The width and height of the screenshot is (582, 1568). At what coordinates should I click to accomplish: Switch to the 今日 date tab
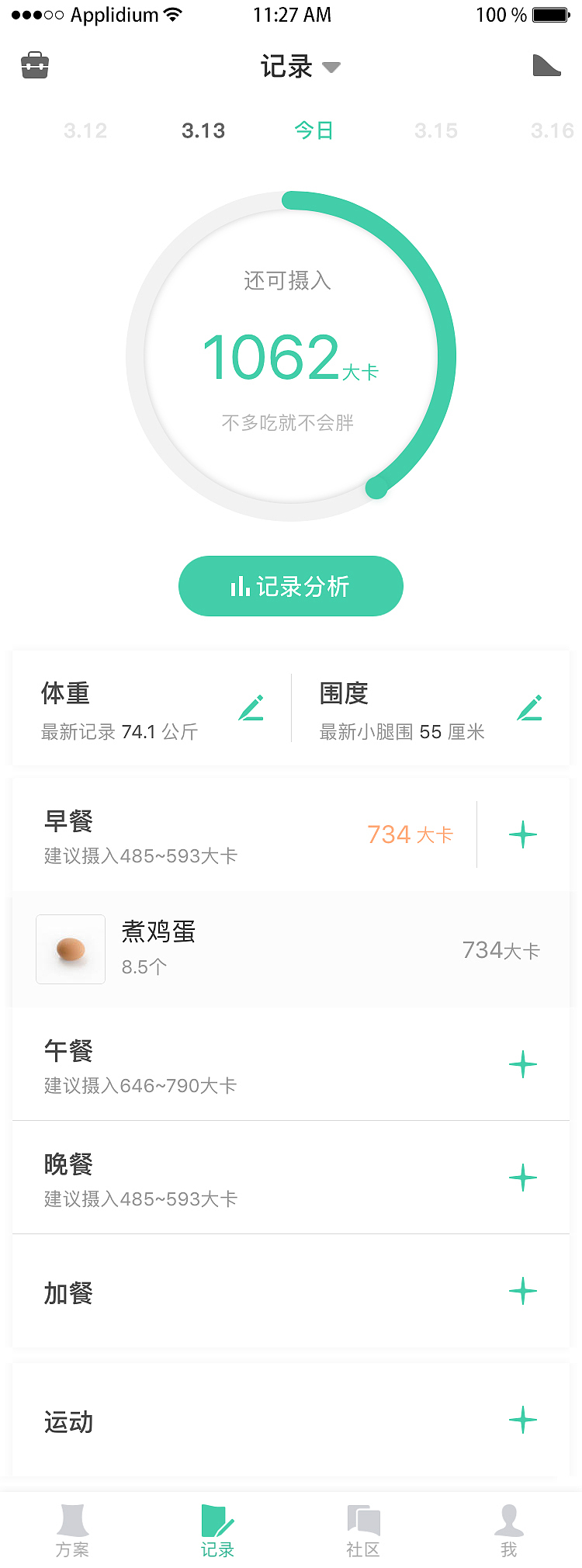[314, 130]
